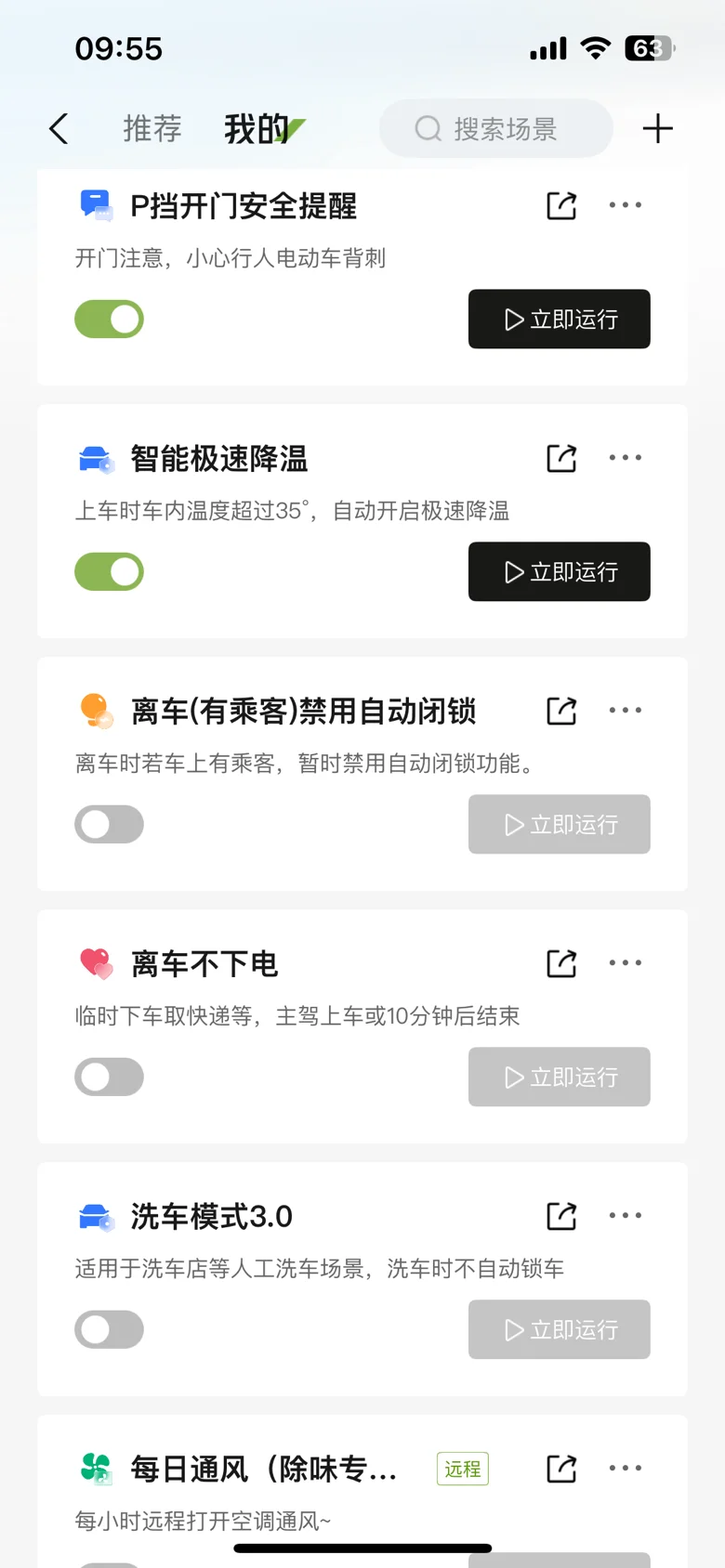Run P挡开门安全提醒 immediately
The image size is (725, 1568).
[x=560, y=320]
